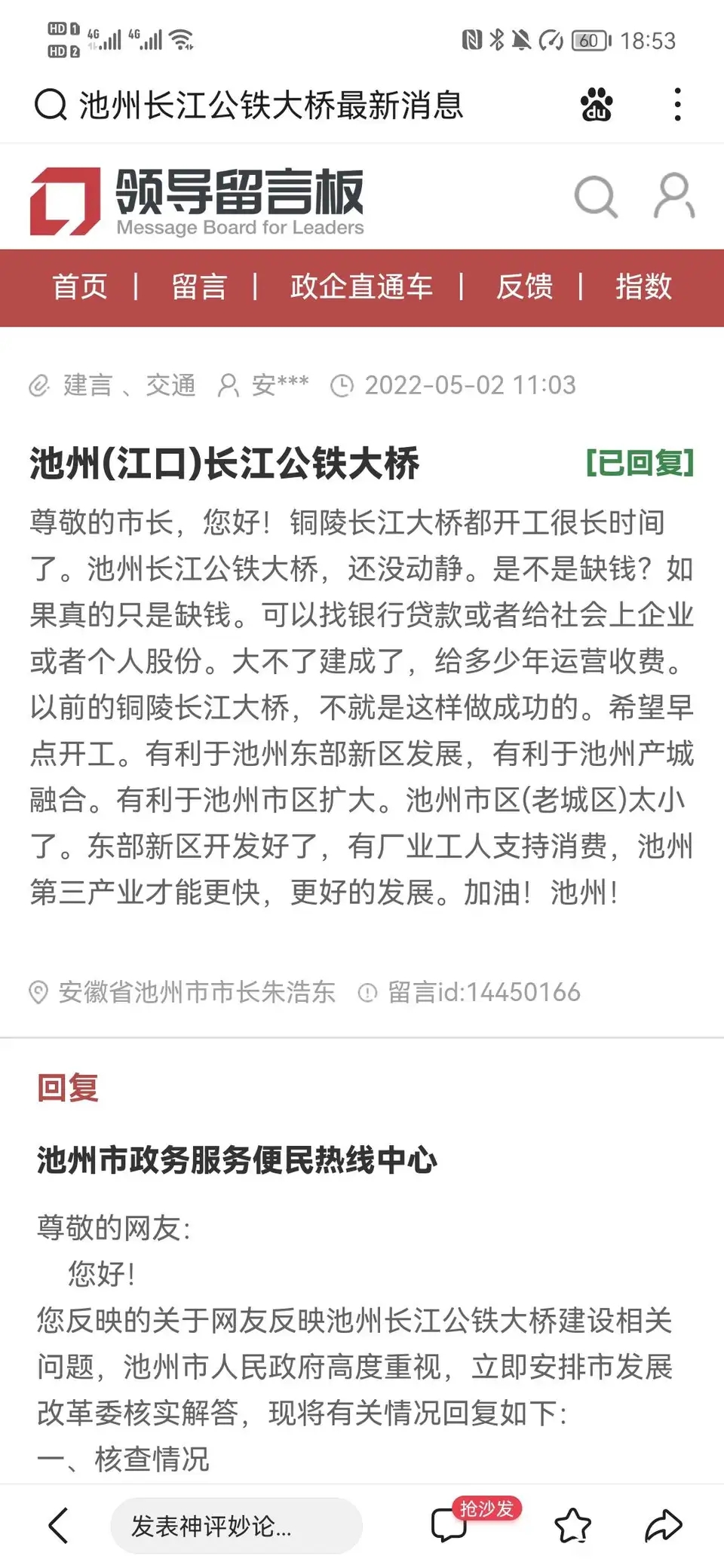Switch to the 反馈 tab
The image size is (724, 1568).
(524, 287)
